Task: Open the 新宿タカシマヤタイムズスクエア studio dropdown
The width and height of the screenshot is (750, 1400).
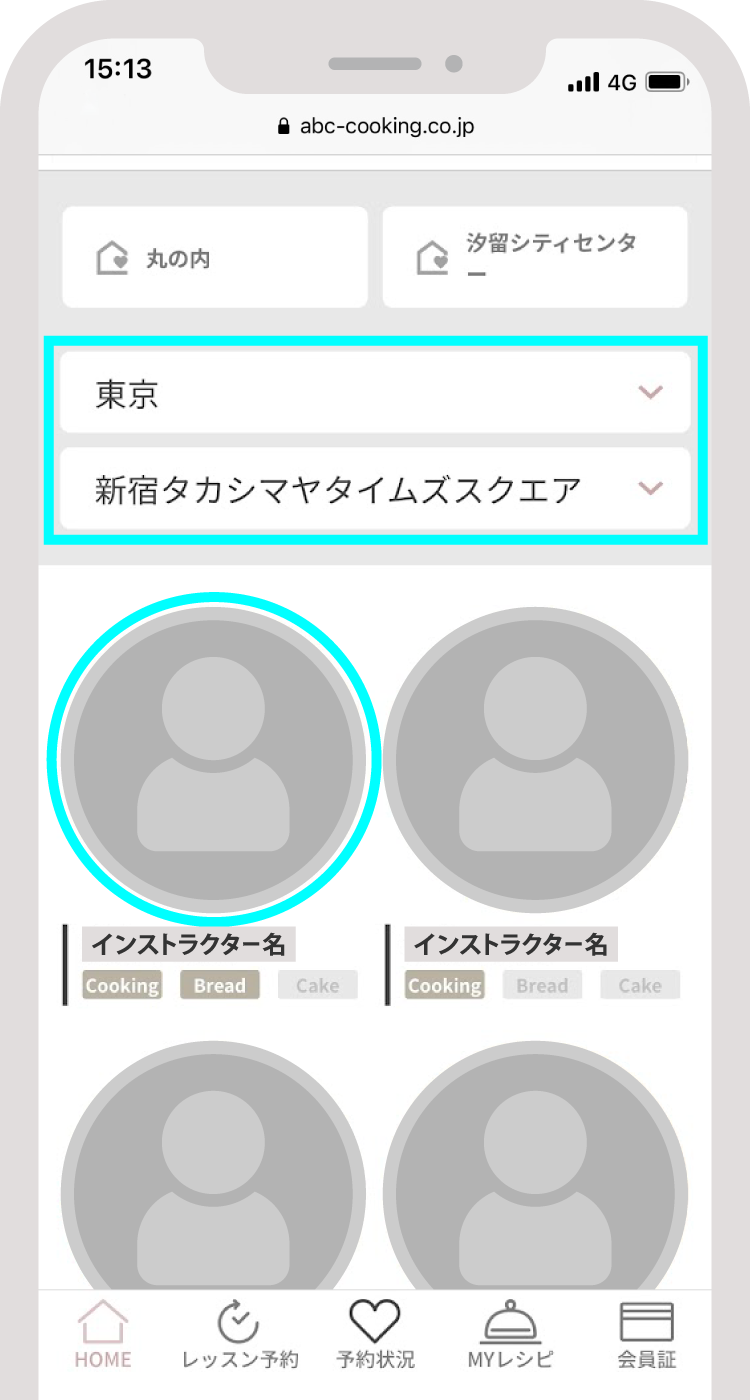Action: (x=375, y=488)
